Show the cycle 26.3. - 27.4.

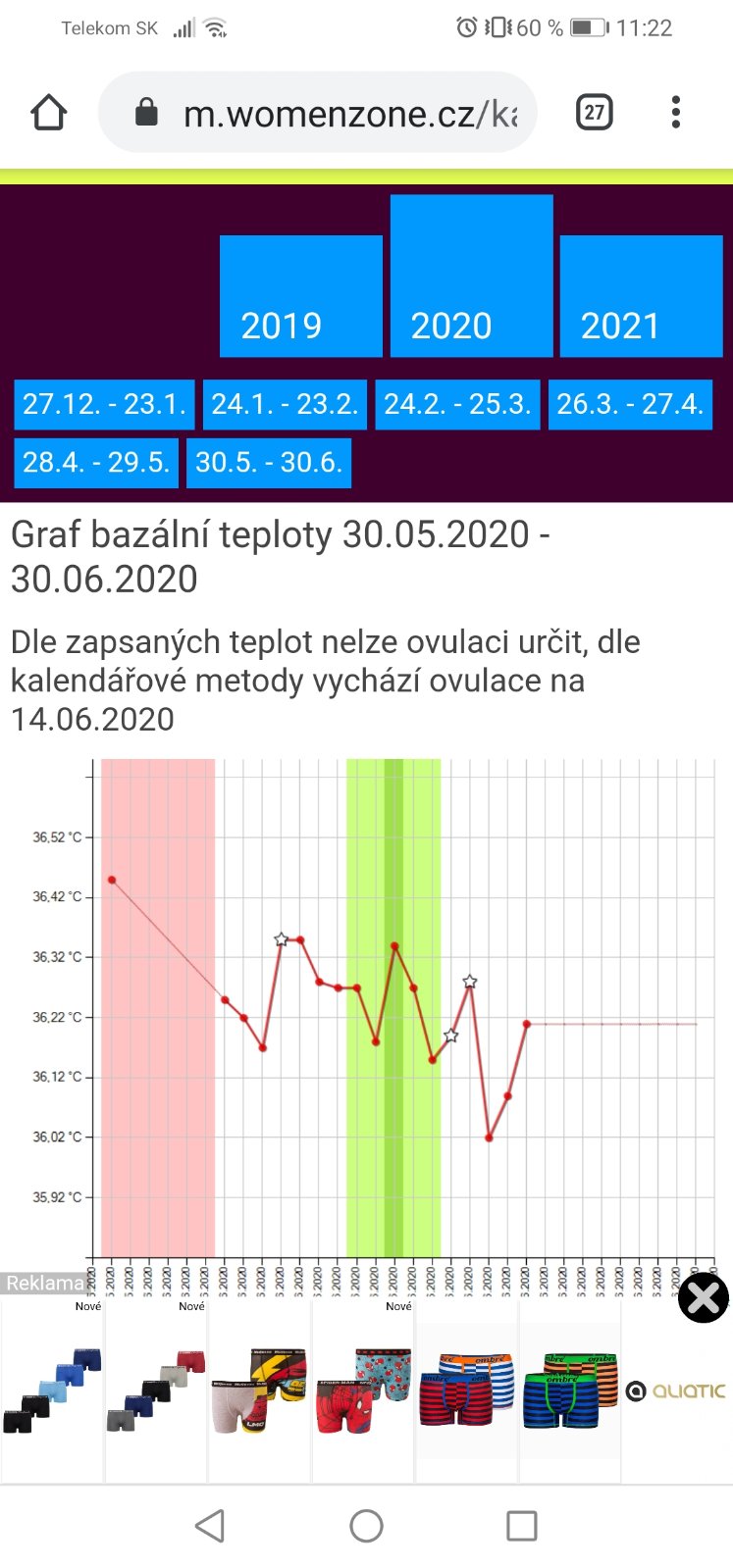630,404
